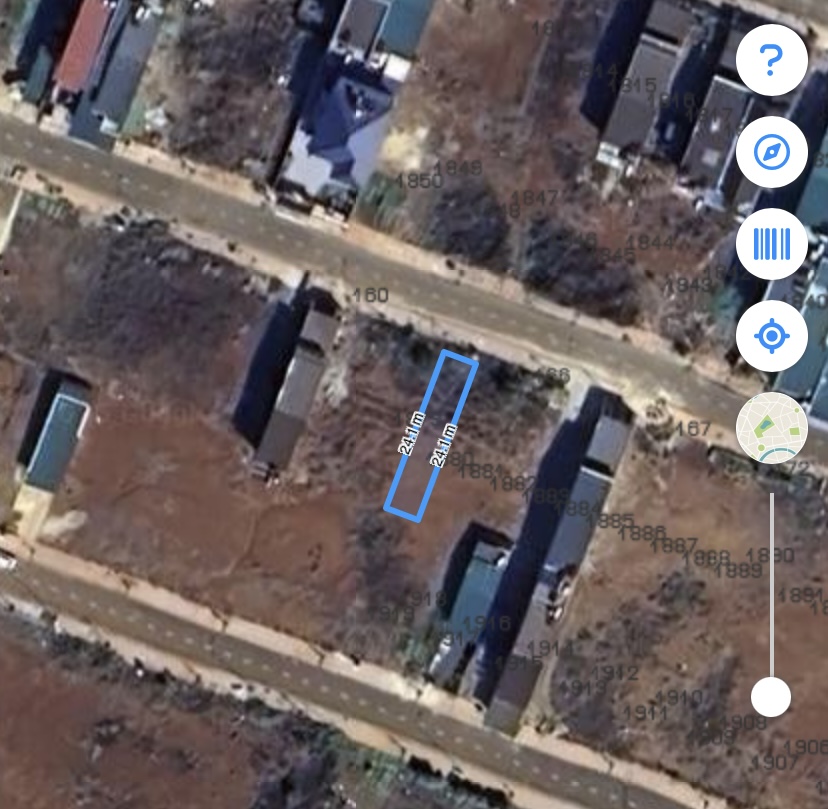Open the barcode-style layers button
828x809 pixels.
[x=771, y=244]
